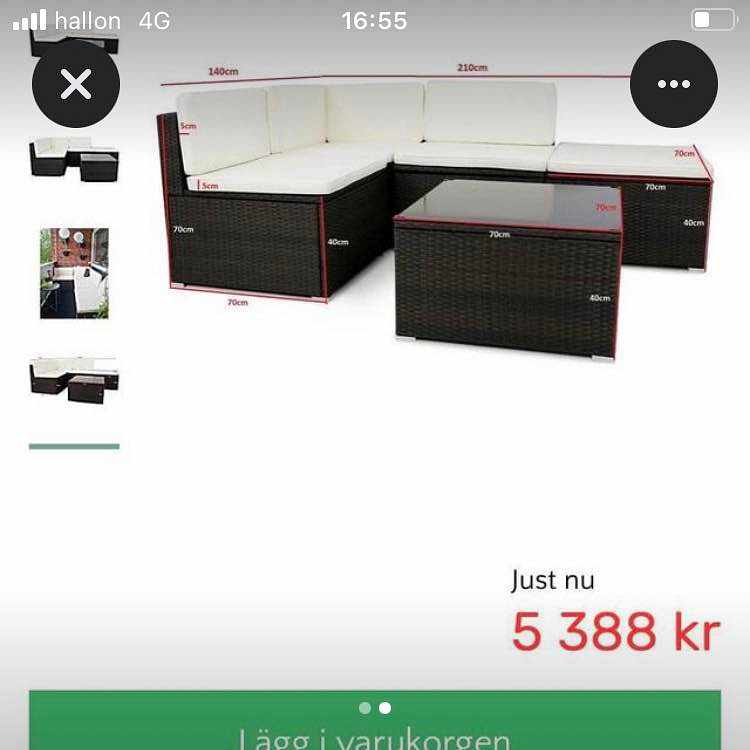
Task: Select the patio photo thumbnail
Action: [74, 273]
